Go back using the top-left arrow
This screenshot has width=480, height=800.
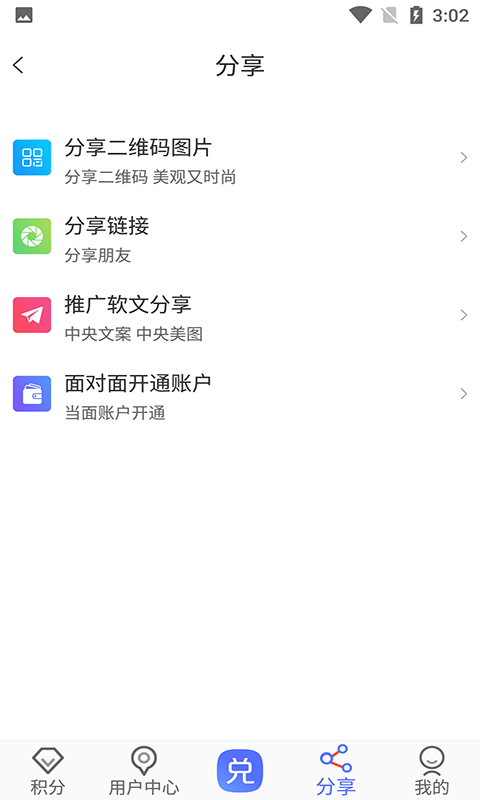point(18,65)
